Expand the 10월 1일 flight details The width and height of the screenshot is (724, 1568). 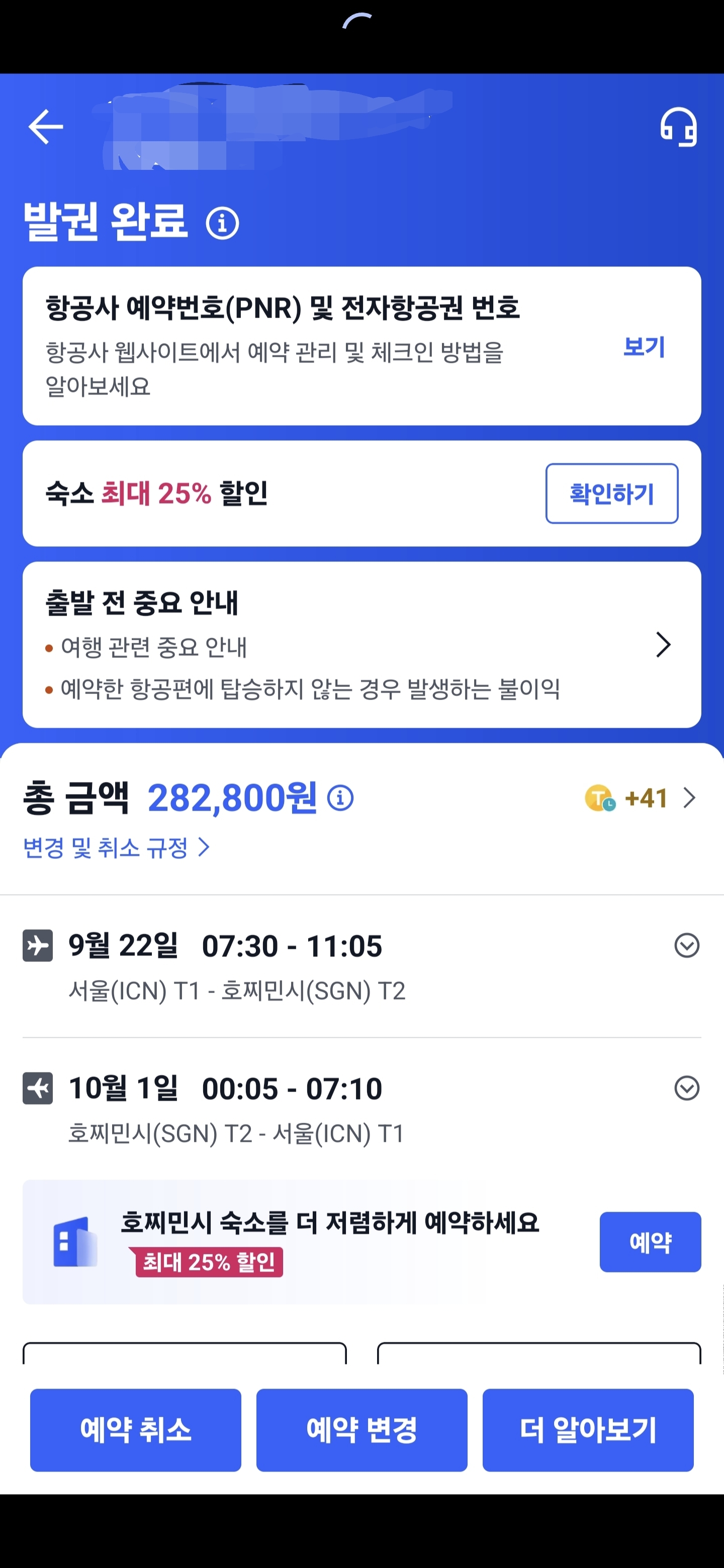click(x=686, y=1088)
